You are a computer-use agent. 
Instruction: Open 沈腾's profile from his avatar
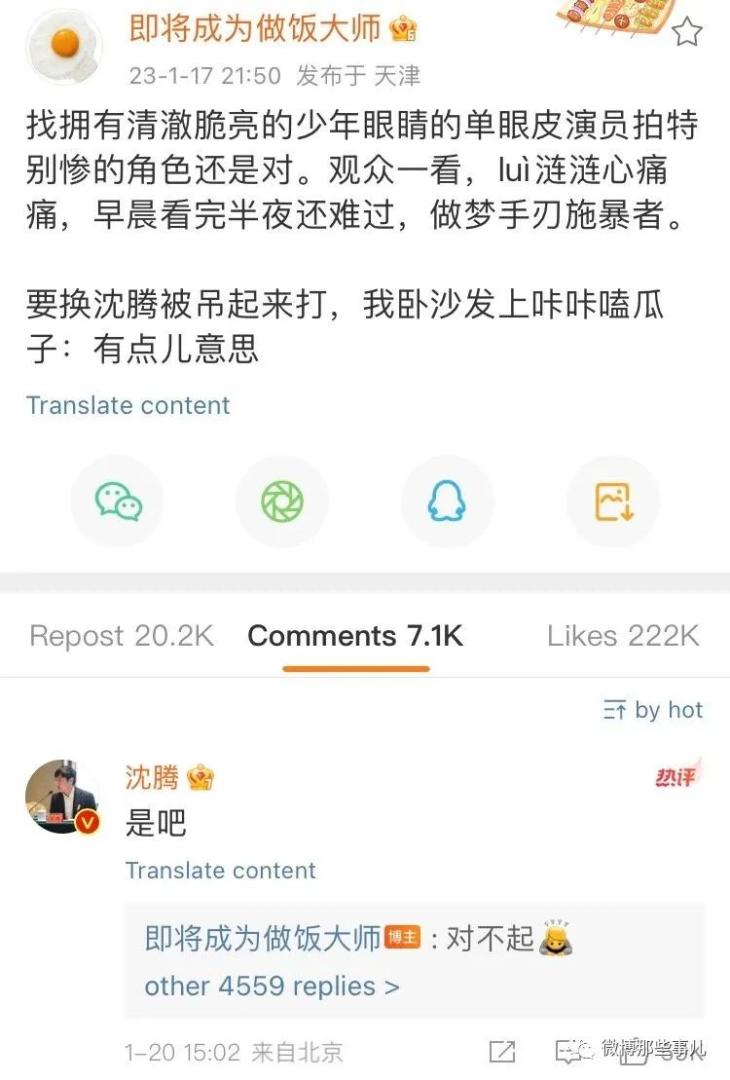pyautogui.click(x=62, y=796)
